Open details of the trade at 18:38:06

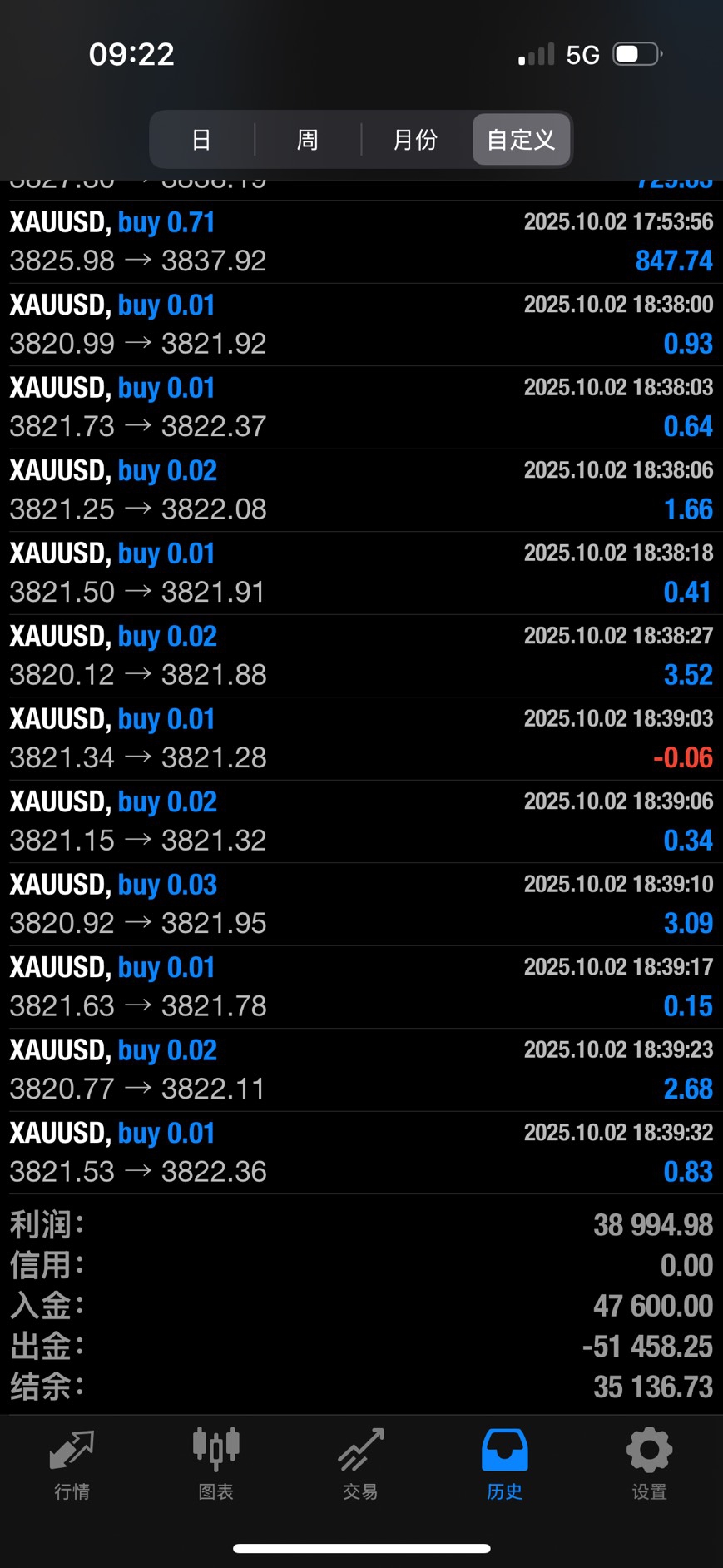[x=361, y=490]
